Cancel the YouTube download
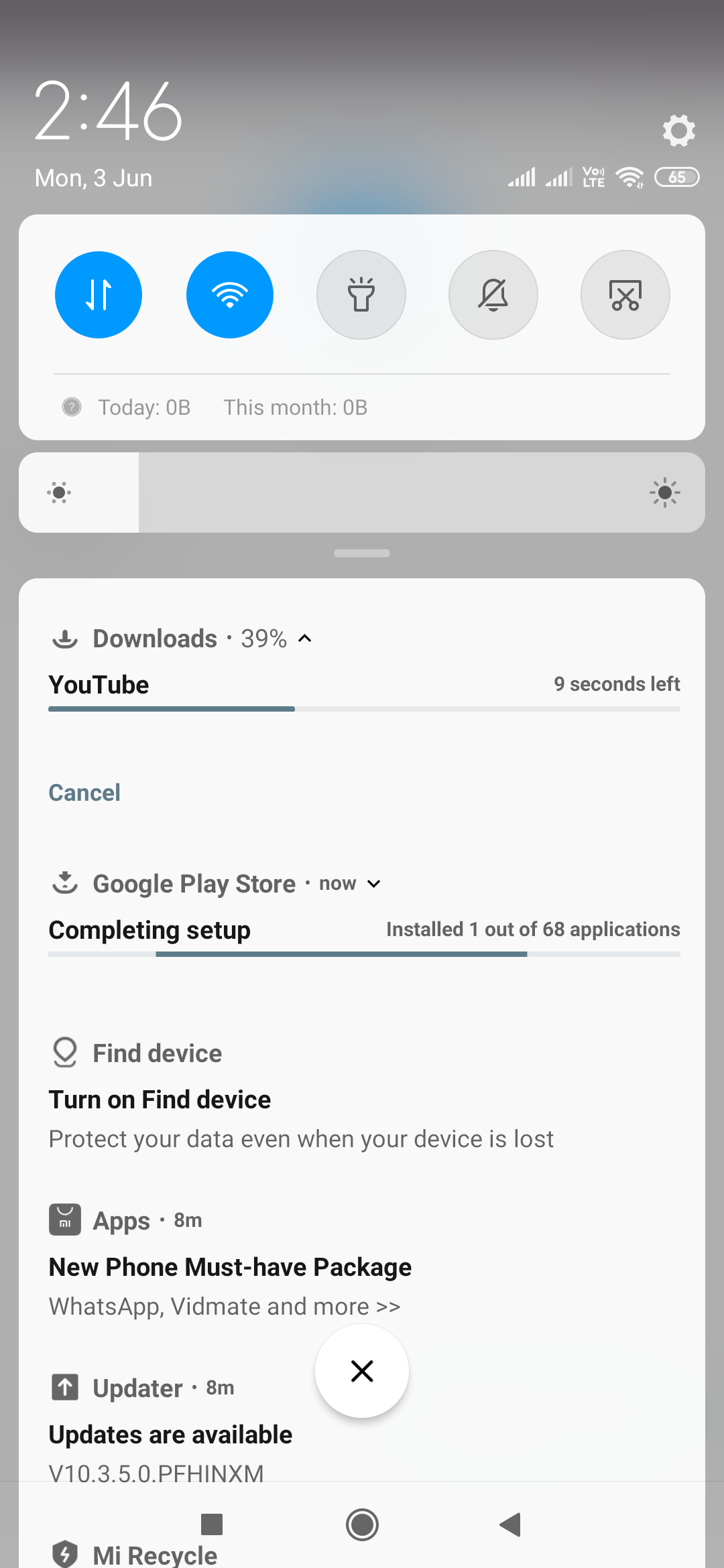Image resolution: width=724 pixels, height=1568 pixels. [84, 793]
